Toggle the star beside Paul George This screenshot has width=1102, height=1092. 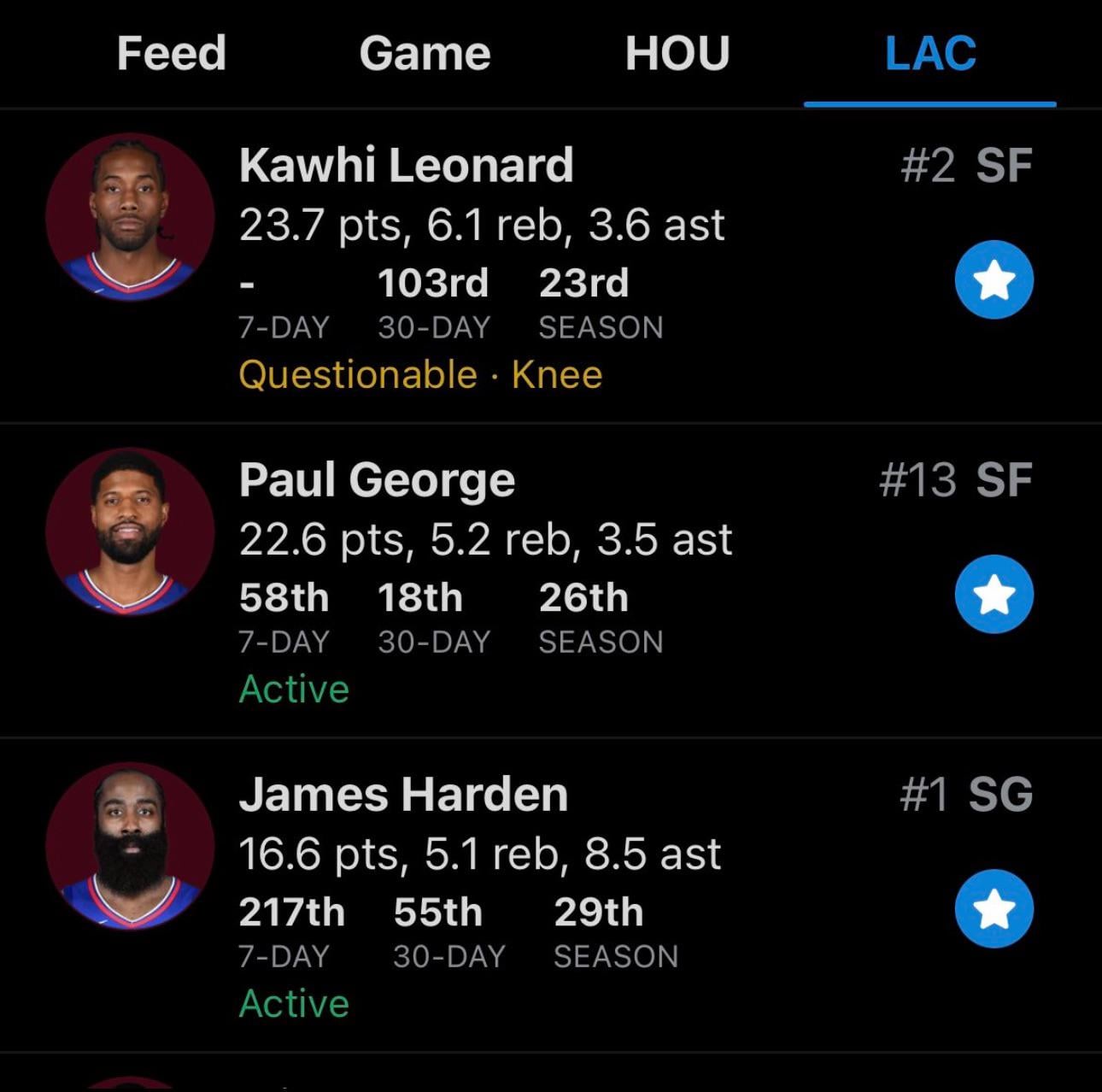(994, 595)
